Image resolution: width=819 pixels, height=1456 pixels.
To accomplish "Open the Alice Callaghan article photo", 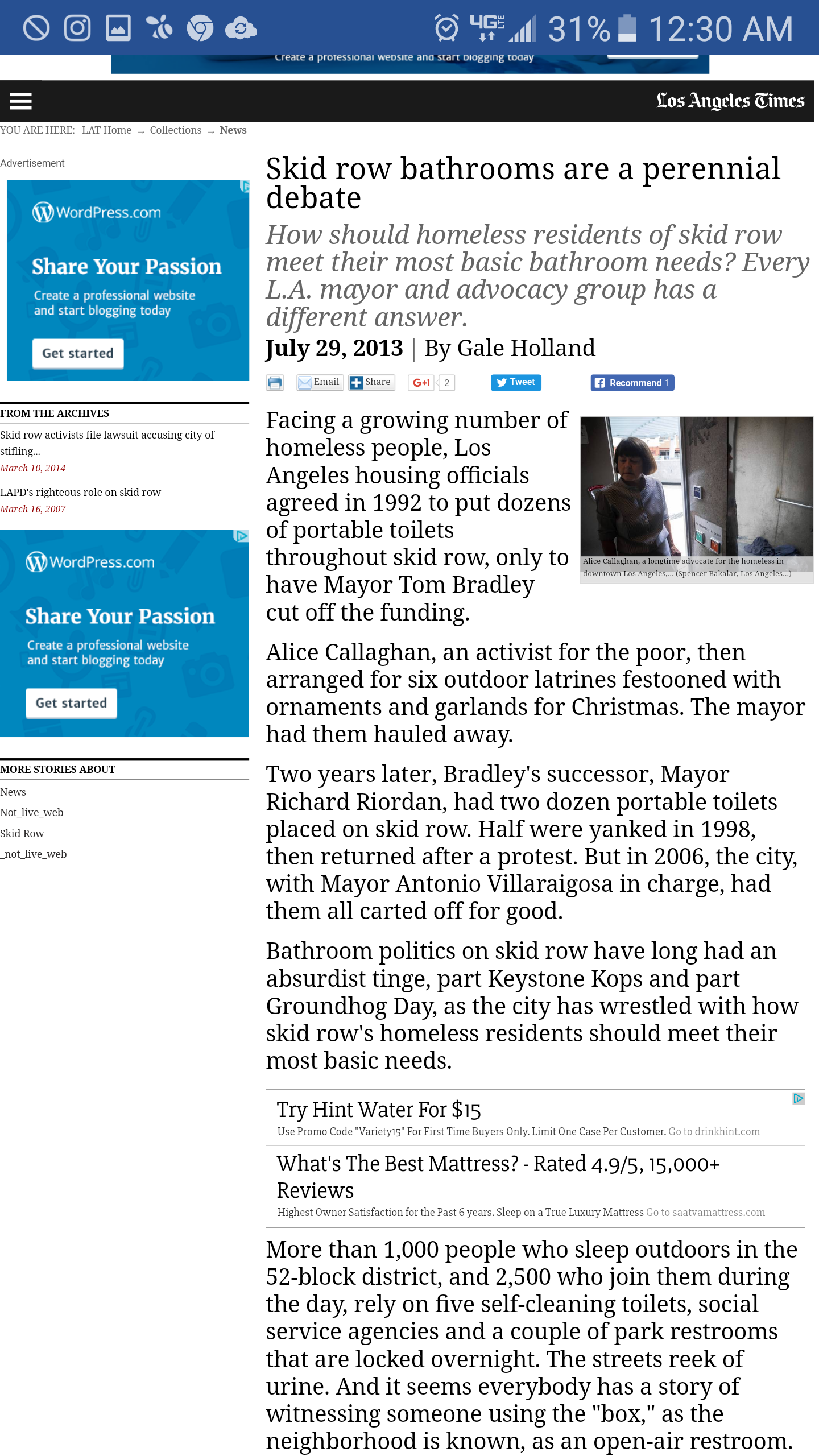I will [x=696, y=489].
